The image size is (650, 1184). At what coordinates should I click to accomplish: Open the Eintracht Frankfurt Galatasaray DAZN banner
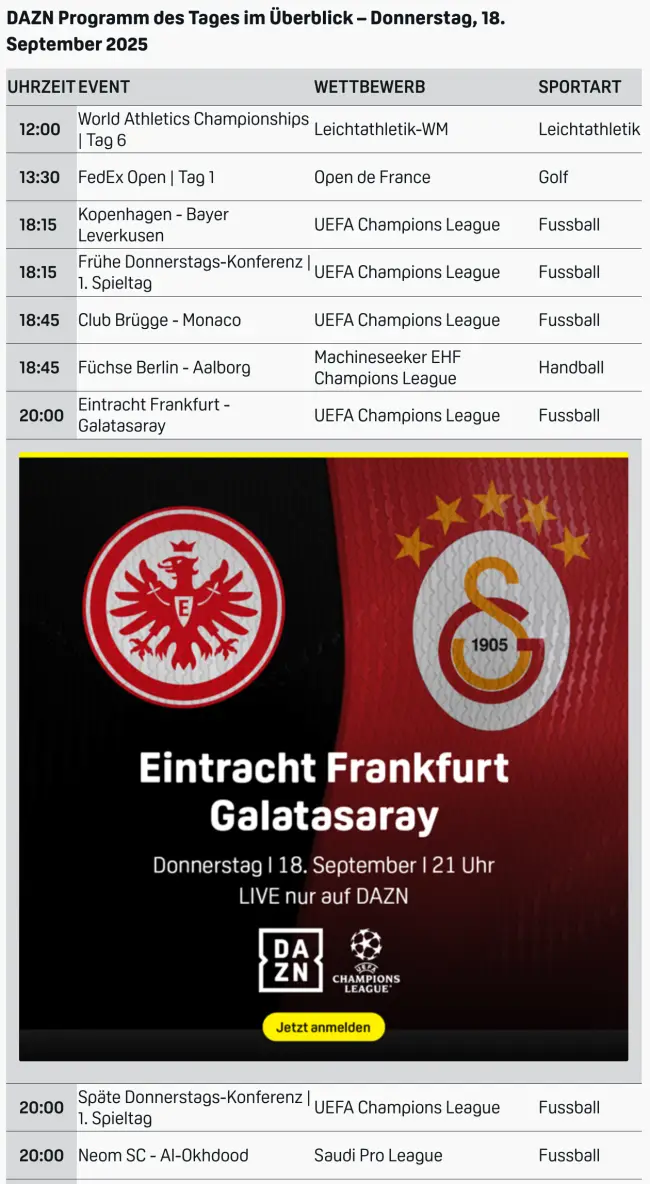pos(323,757)
